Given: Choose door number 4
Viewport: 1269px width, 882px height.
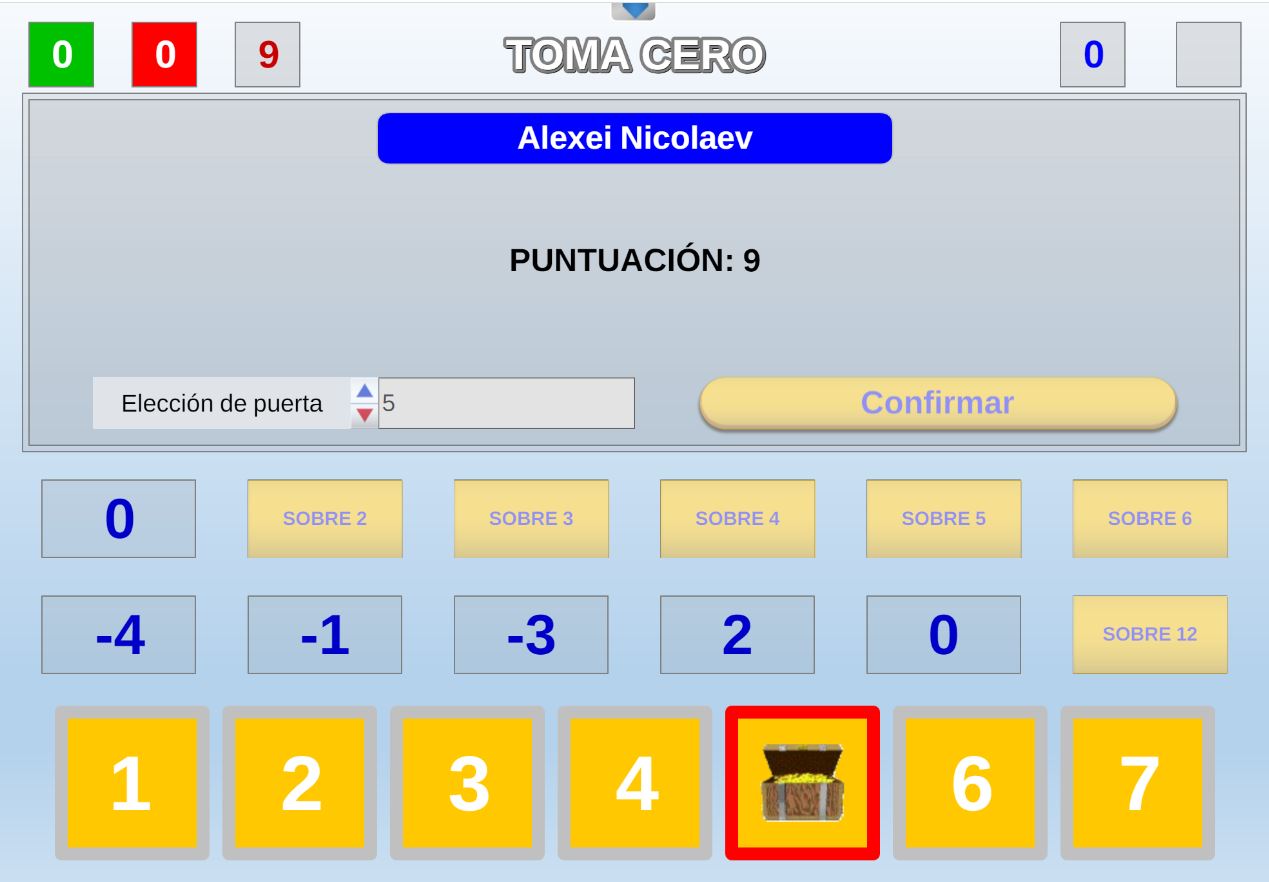Looking at the screenshot, I should (635, 783).
